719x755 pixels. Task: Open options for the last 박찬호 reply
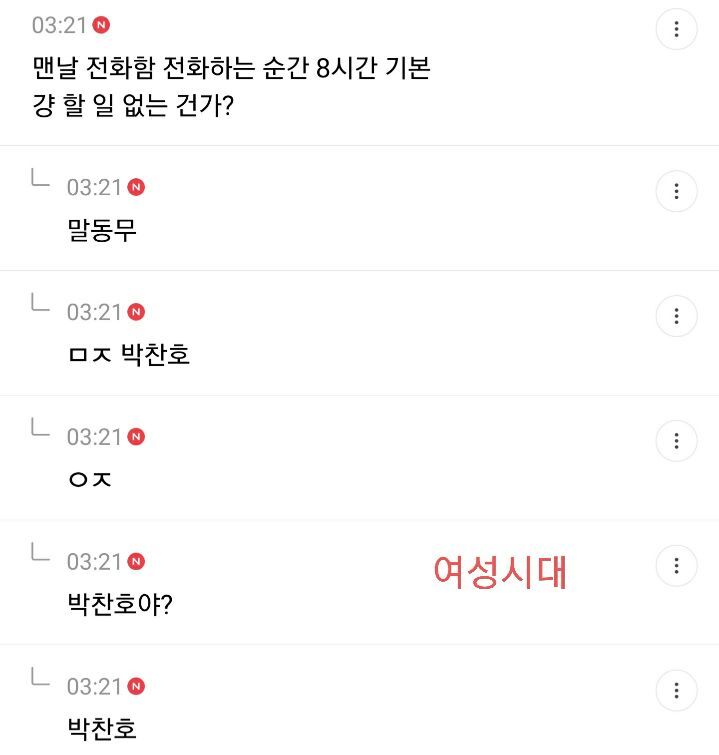click(676, 690)
